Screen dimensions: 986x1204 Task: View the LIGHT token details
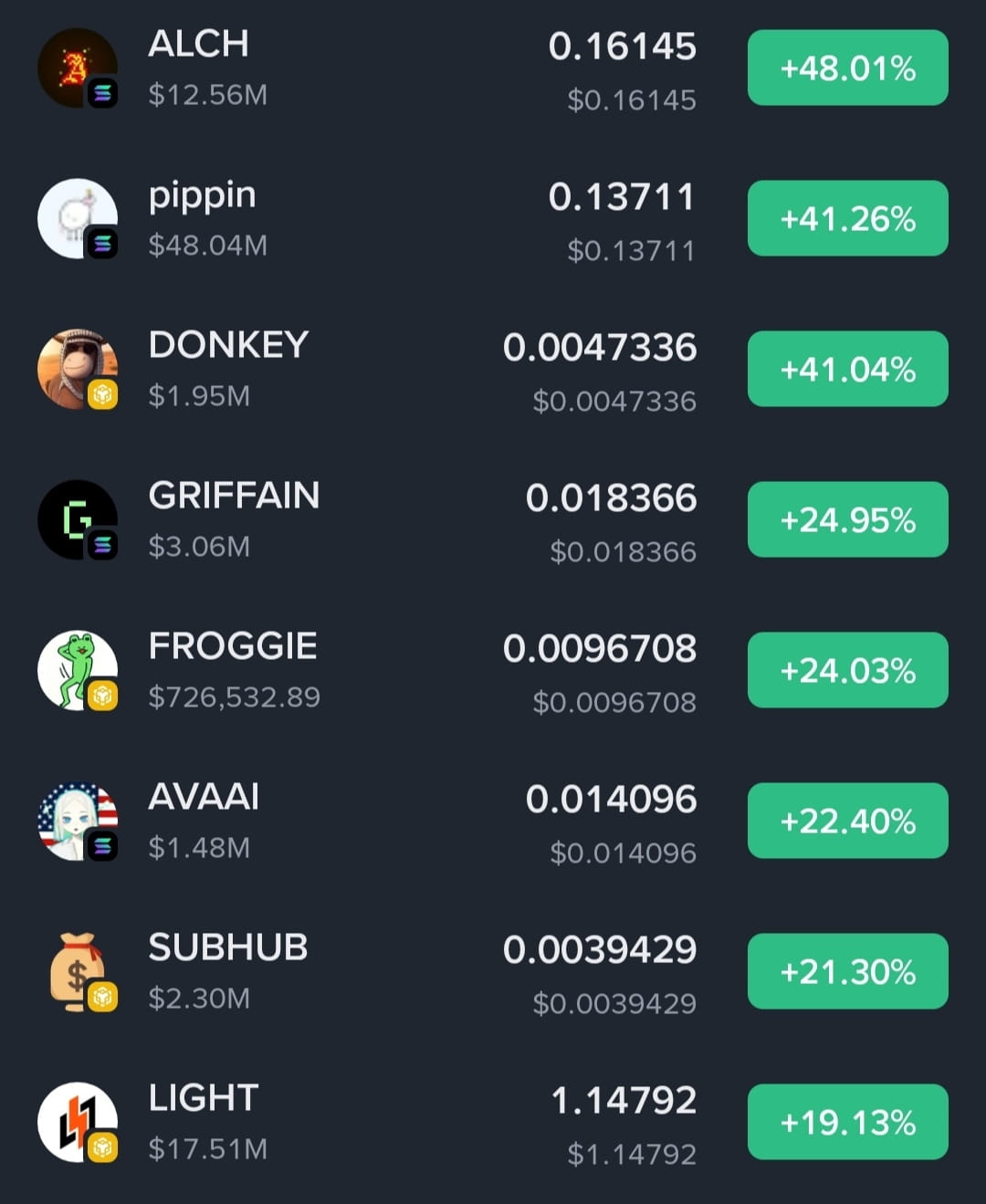pos(204,1099)
